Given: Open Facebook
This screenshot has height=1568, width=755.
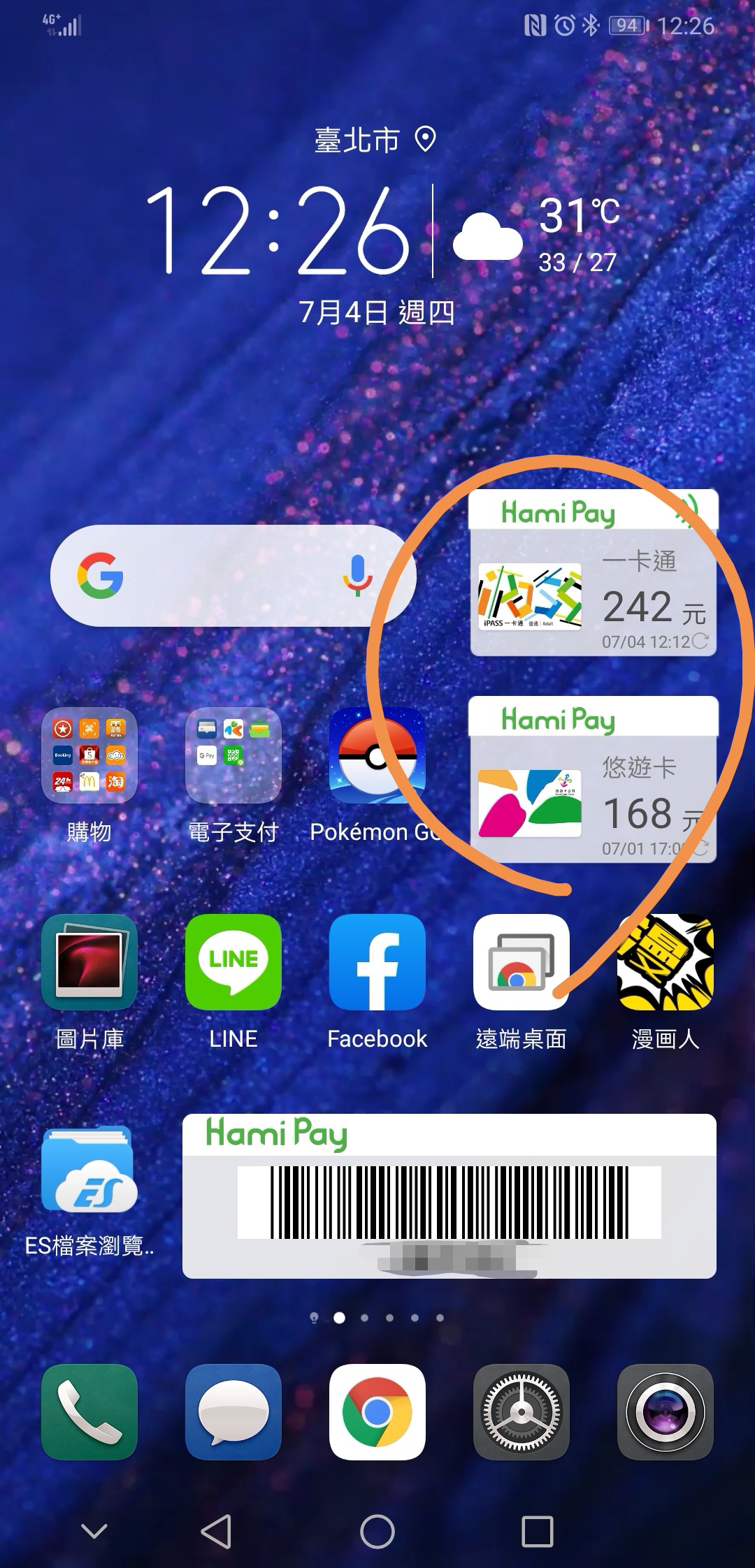Looking at the screenshot, I should (377, 962).
